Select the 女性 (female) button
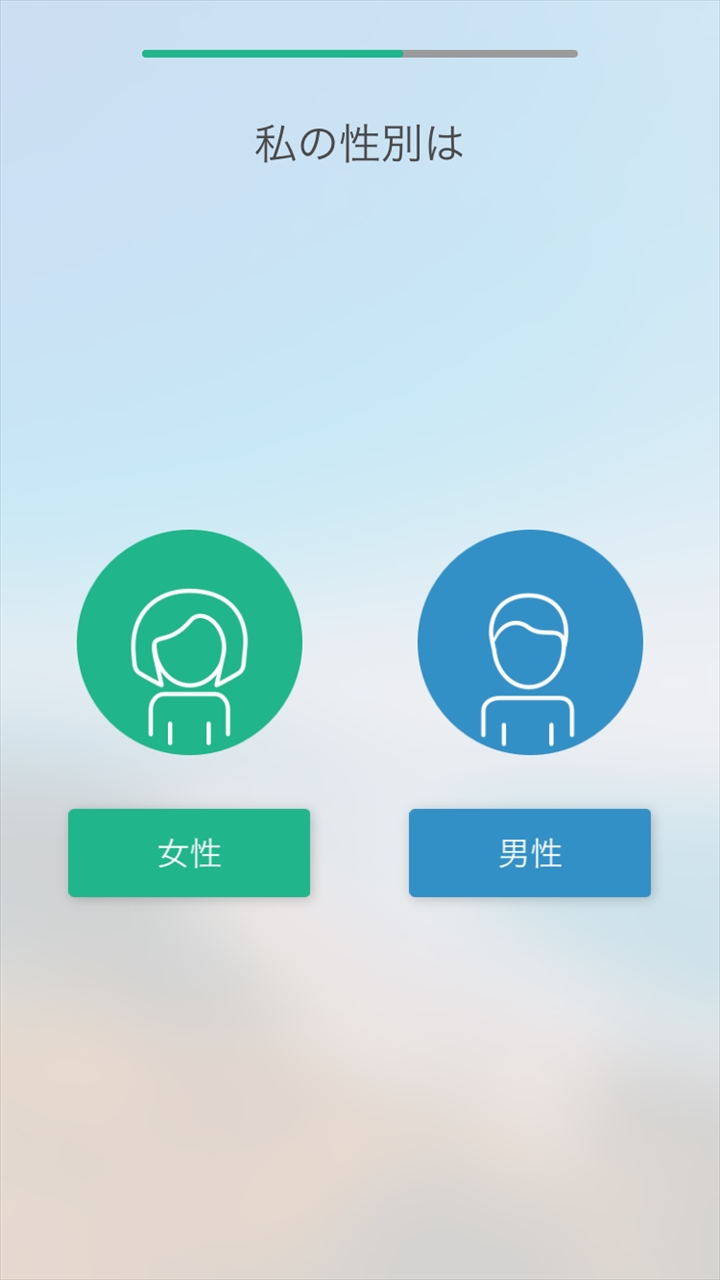720x1280 pixels. click(x=189, y=853)
